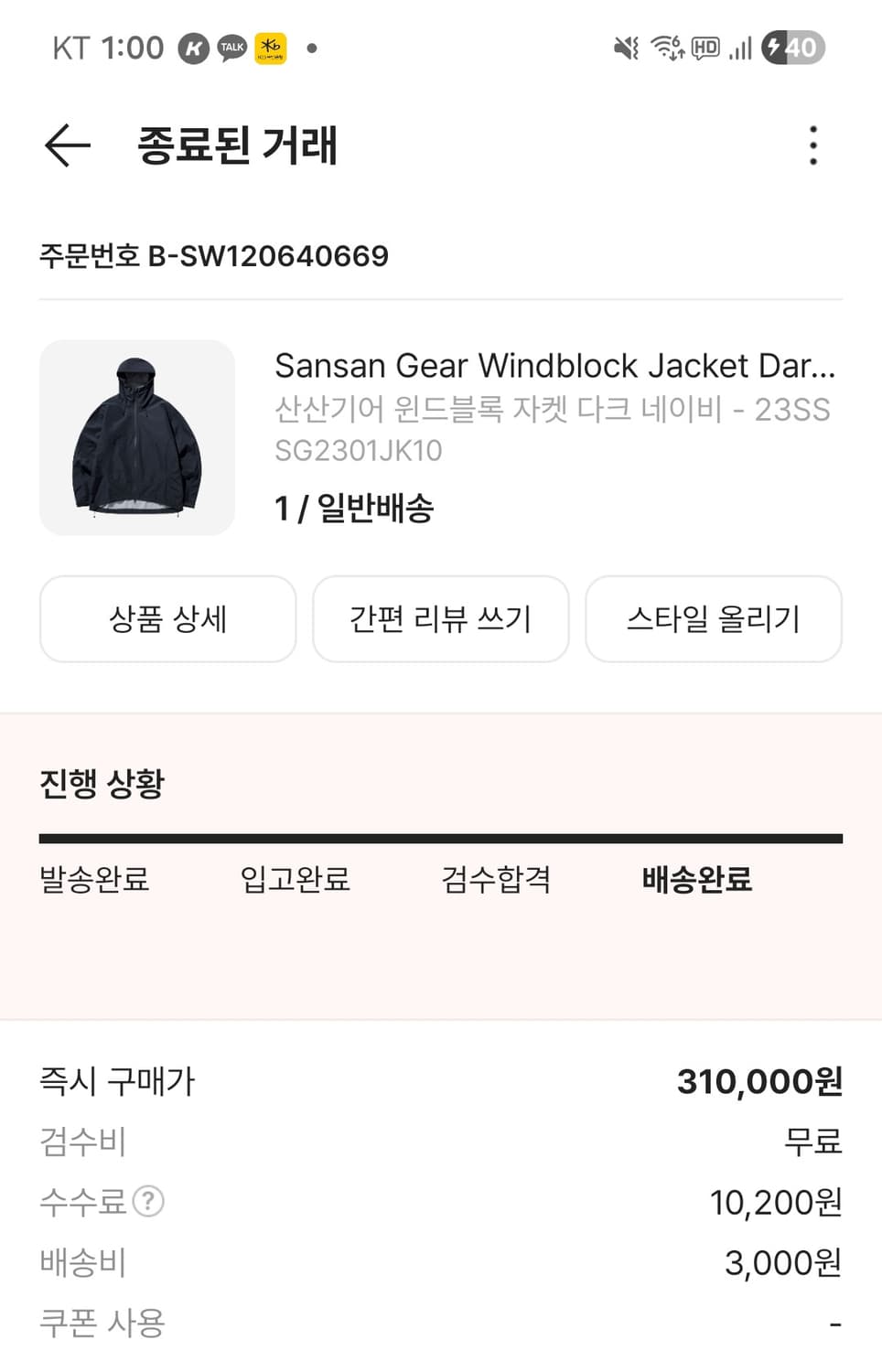Open the three-dot overflow menu

pyautogui.click(x=812, y=145)
